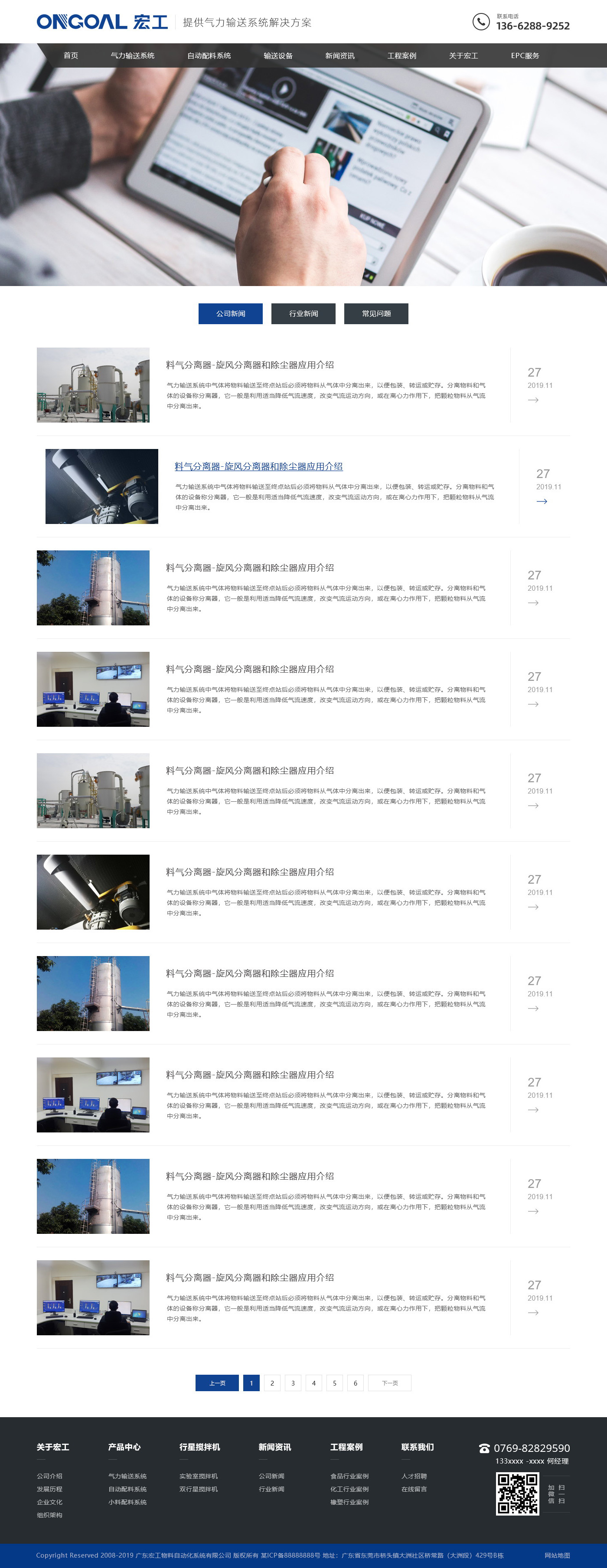
Task: Go to 气力输送系统 in the top menu
Action: pos(132,55)
